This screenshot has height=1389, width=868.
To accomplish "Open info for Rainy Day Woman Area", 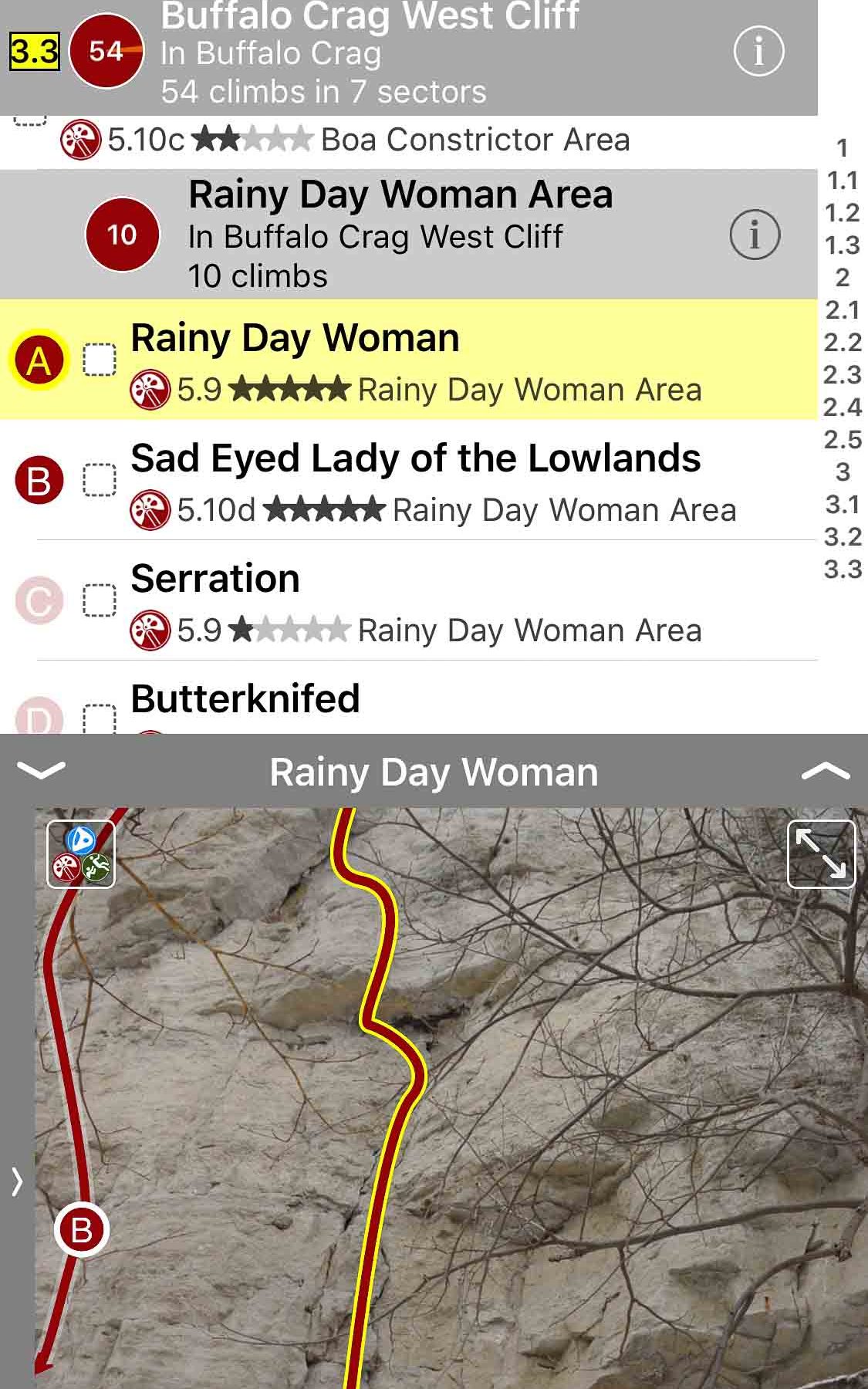I will click(754, 235).
